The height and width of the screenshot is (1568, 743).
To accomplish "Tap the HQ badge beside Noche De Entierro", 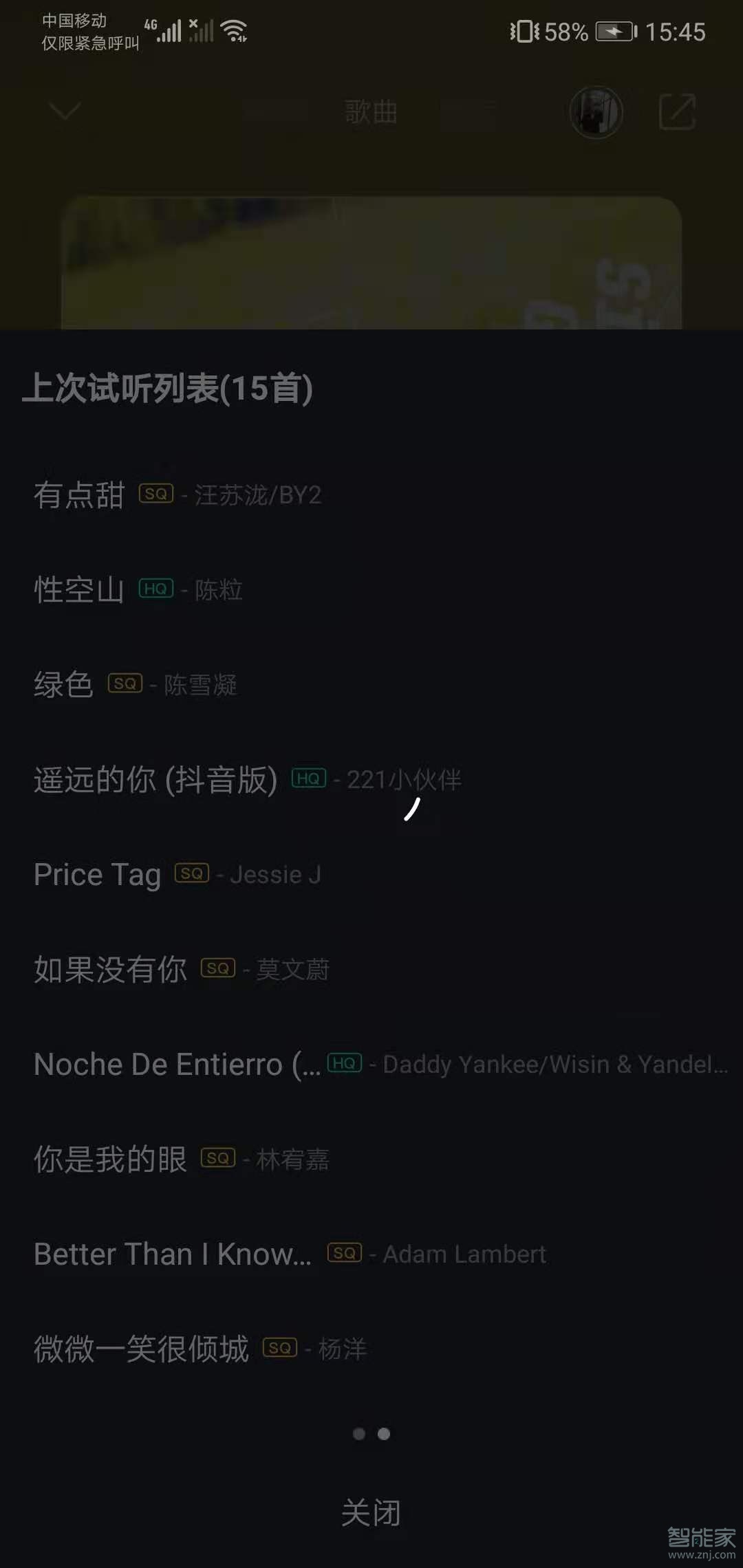I will click(x=345, y=1063).
